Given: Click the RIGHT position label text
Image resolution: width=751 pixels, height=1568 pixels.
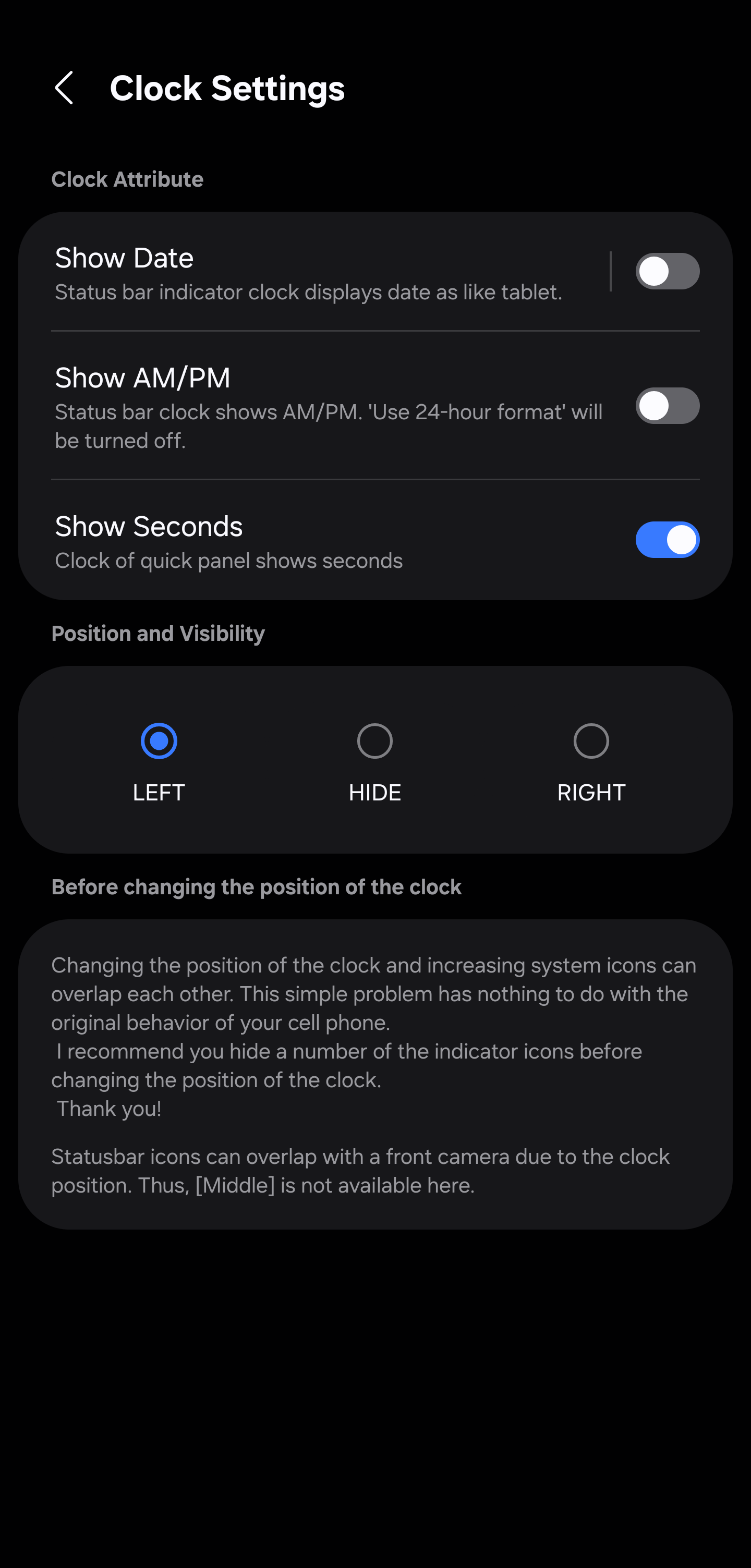Looking at the screenshot, I should (591, 792).
